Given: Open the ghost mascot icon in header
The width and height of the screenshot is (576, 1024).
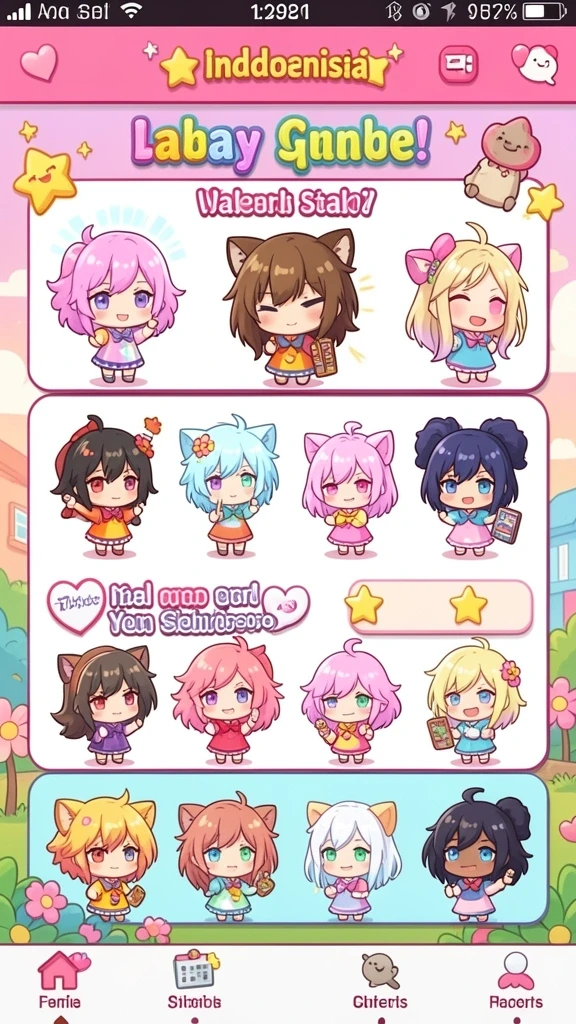Looking at the screenshot, I should pos(535,63).
